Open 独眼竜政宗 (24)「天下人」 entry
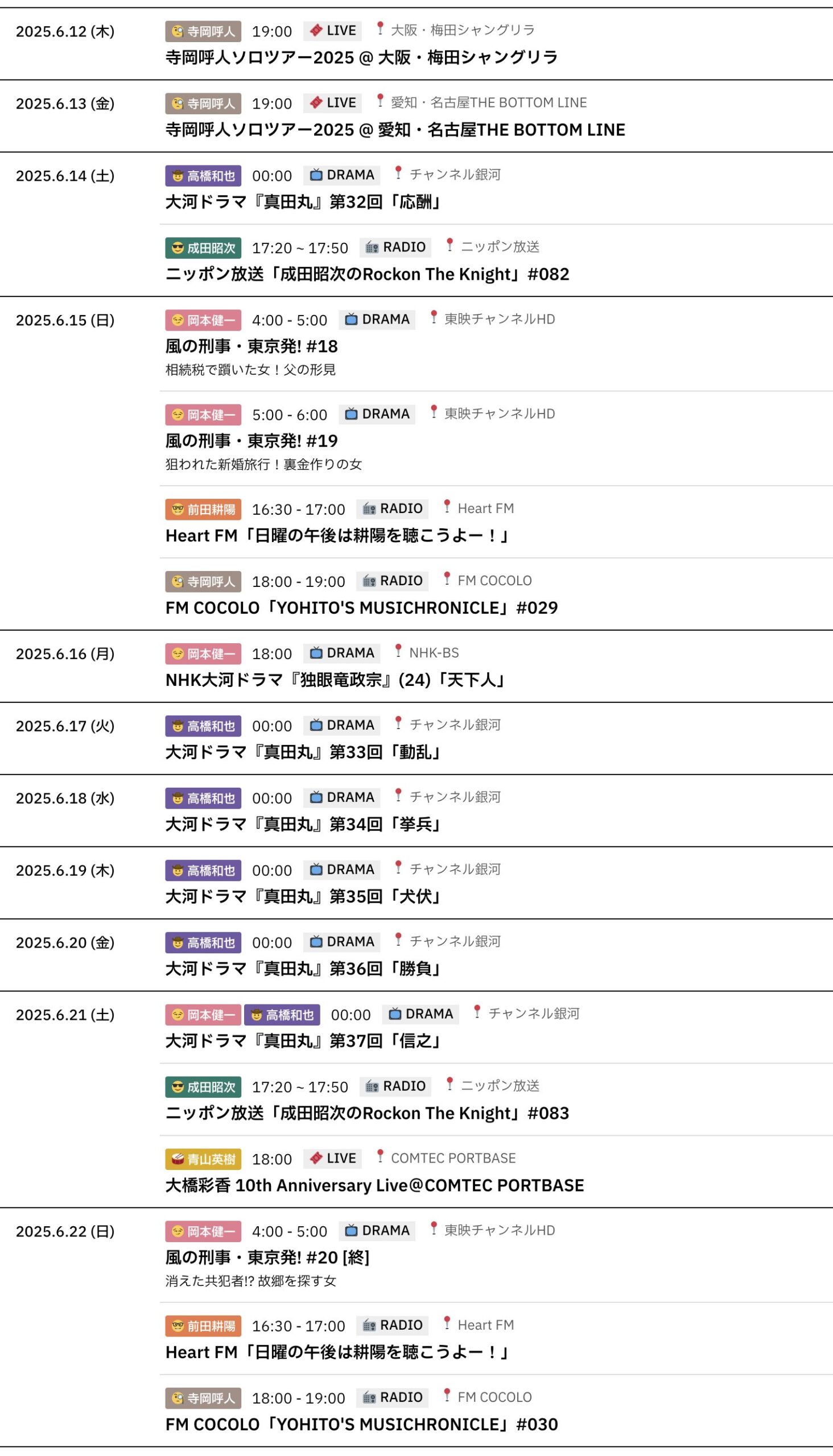 click(336, 680)
